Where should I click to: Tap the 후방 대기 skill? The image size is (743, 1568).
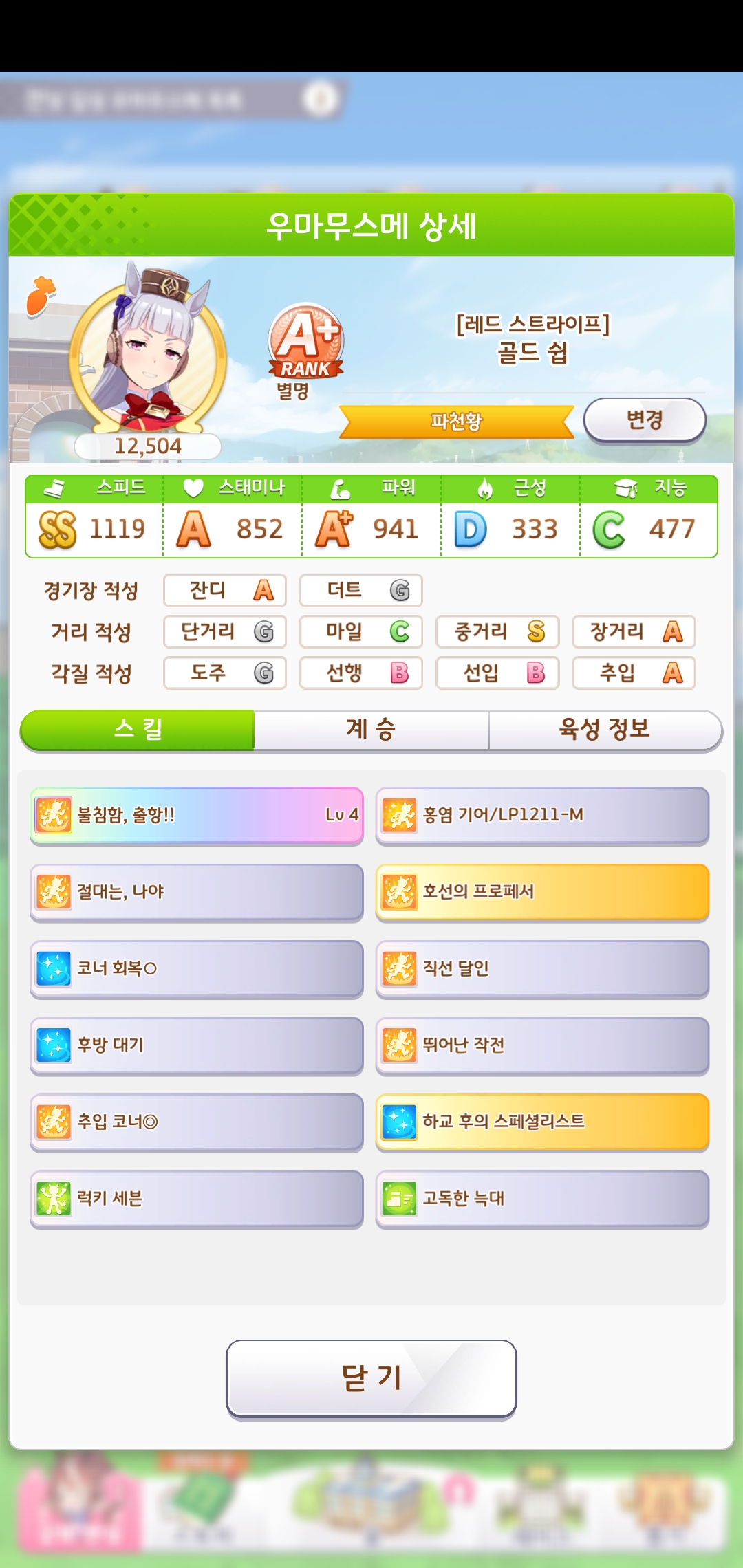197,1046
